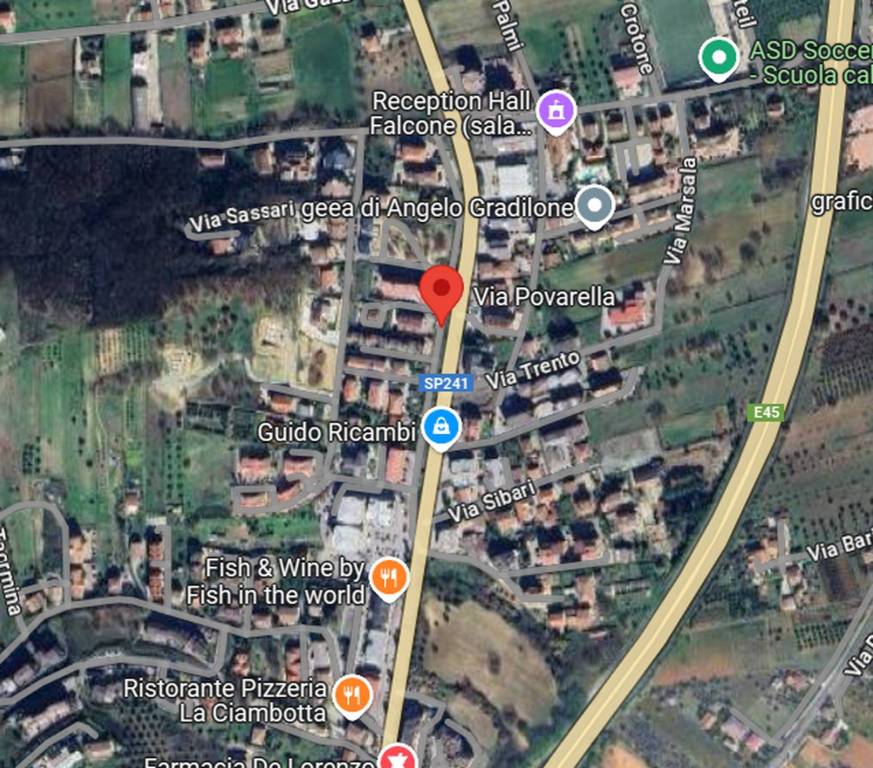873x768 pixels.
Task: View Fish & Wine restaurant marker
Action: tap(388, 577)
